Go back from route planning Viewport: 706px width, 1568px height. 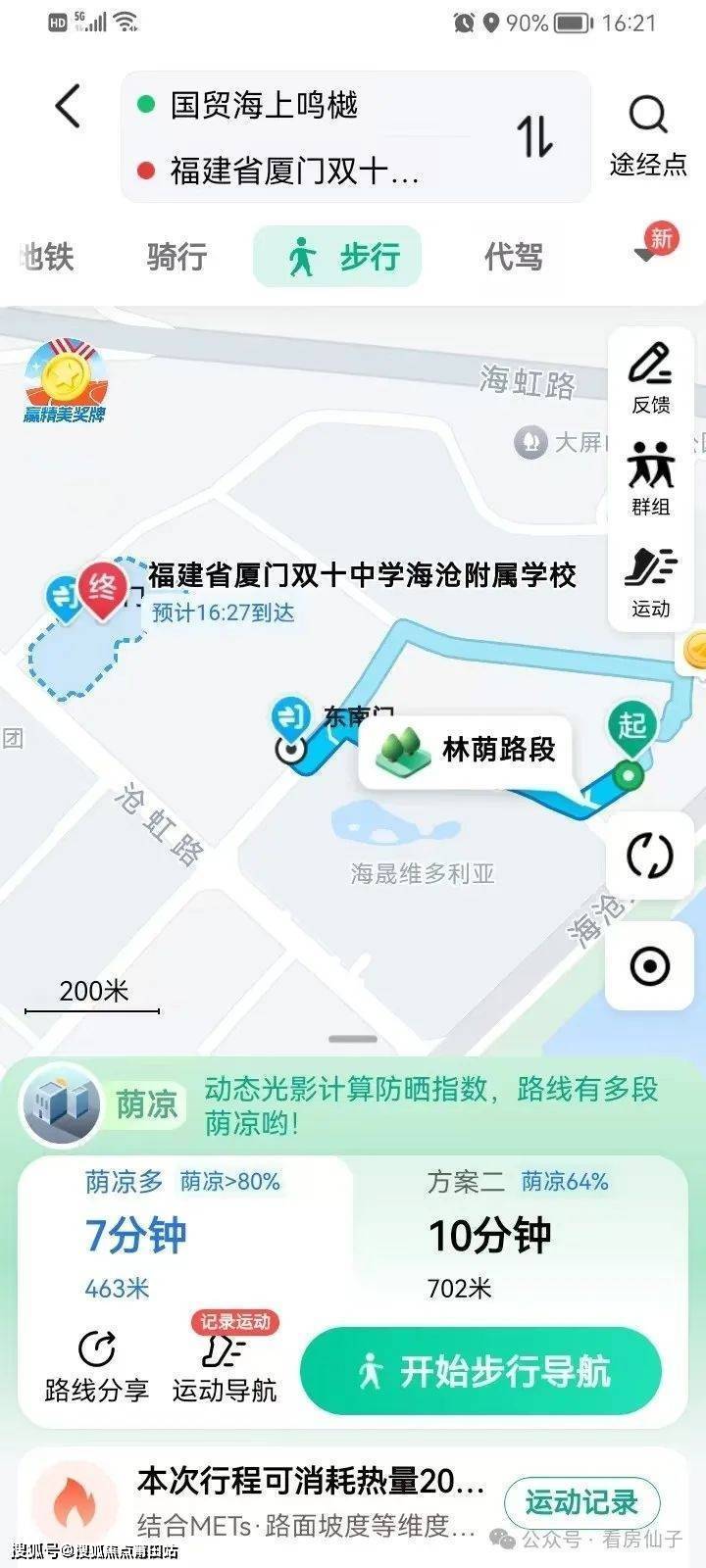pos(68,107)
